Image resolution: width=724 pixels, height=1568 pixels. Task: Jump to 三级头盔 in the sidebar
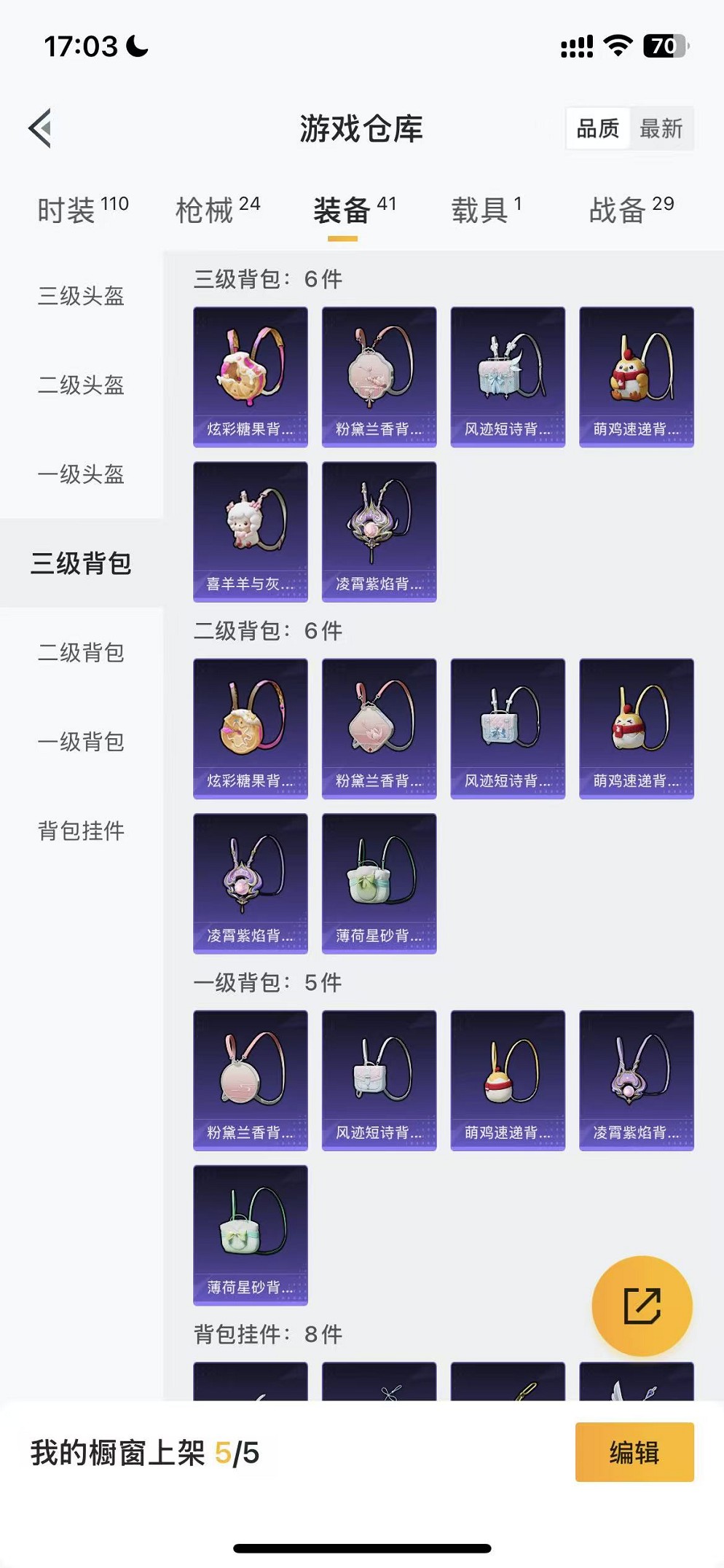tap(81, 296)
